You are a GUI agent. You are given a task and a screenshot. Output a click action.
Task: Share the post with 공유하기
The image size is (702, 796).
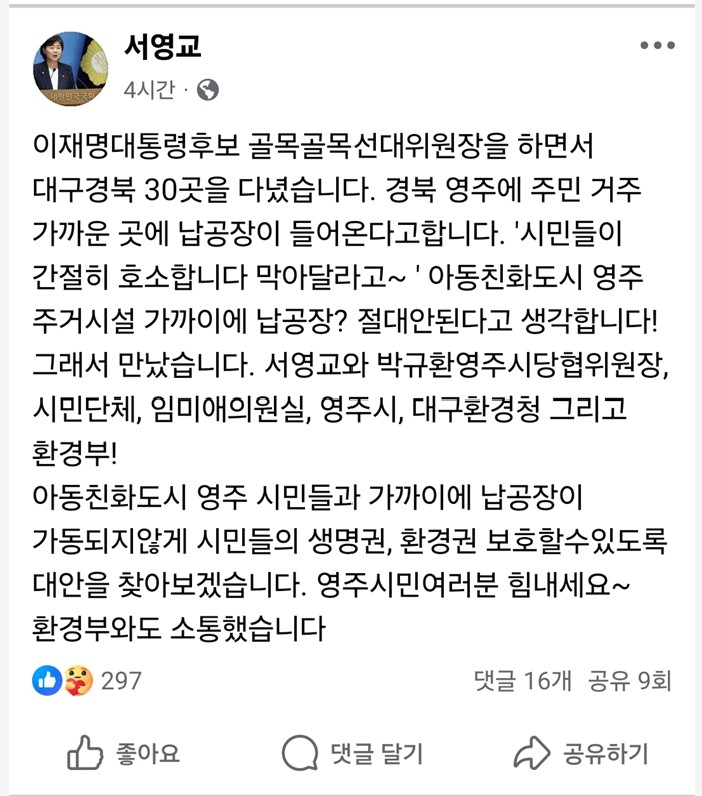tap(580, 753)
